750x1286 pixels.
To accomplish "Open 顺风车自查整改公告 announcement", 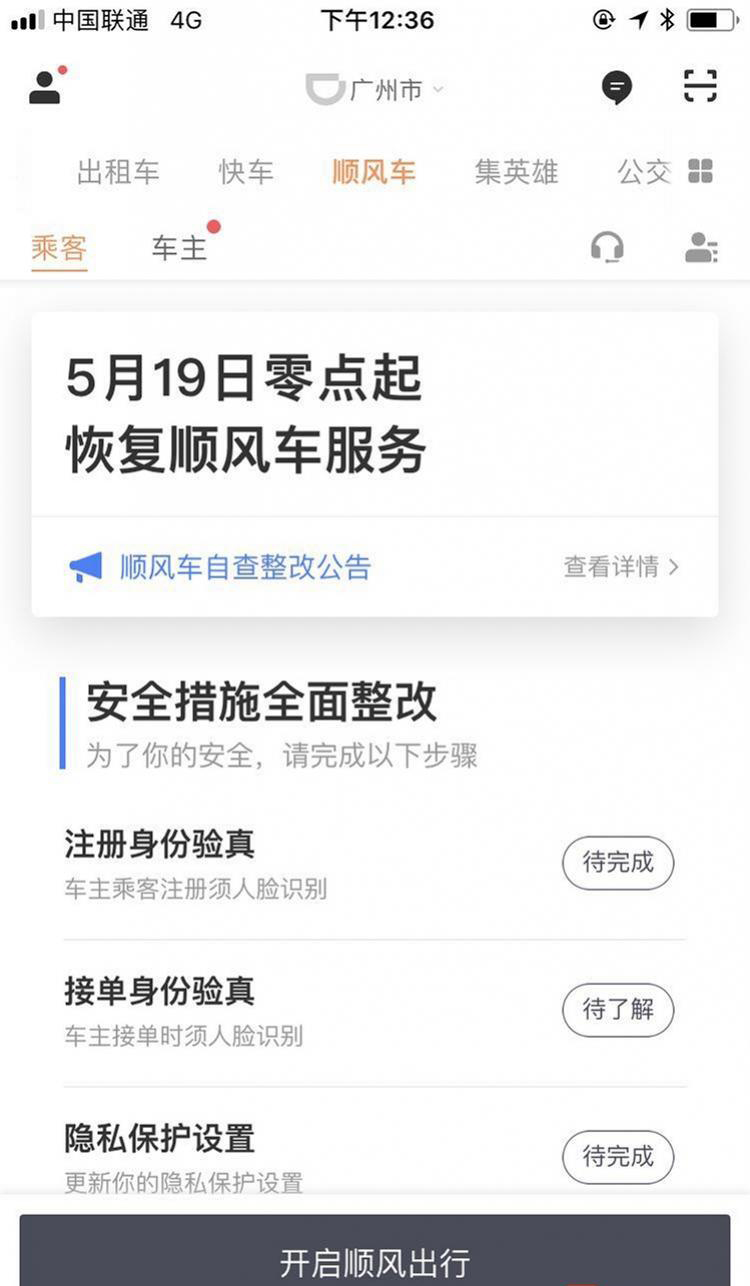I will click(x=245, y=568).
